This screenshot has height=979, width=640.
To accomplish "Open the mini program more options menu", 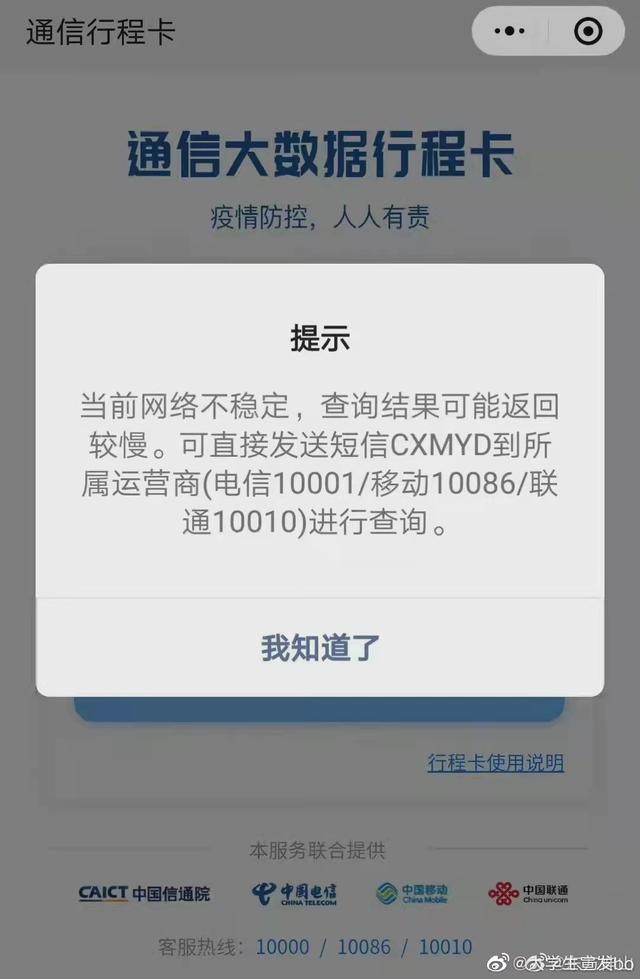I will [x=510, y=32].
